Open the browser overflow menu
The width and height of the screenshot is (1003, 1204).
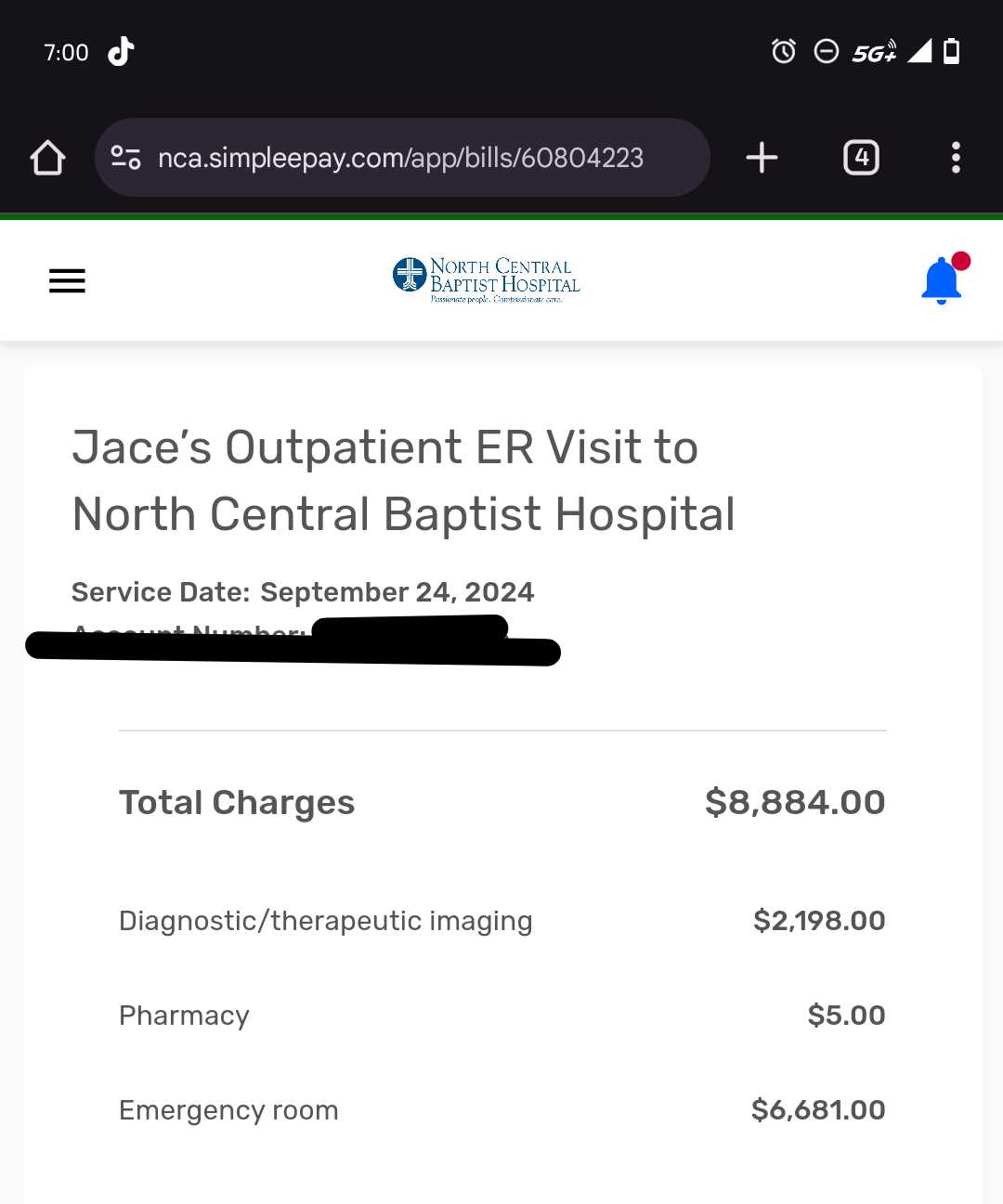click(x=956, y=158)
